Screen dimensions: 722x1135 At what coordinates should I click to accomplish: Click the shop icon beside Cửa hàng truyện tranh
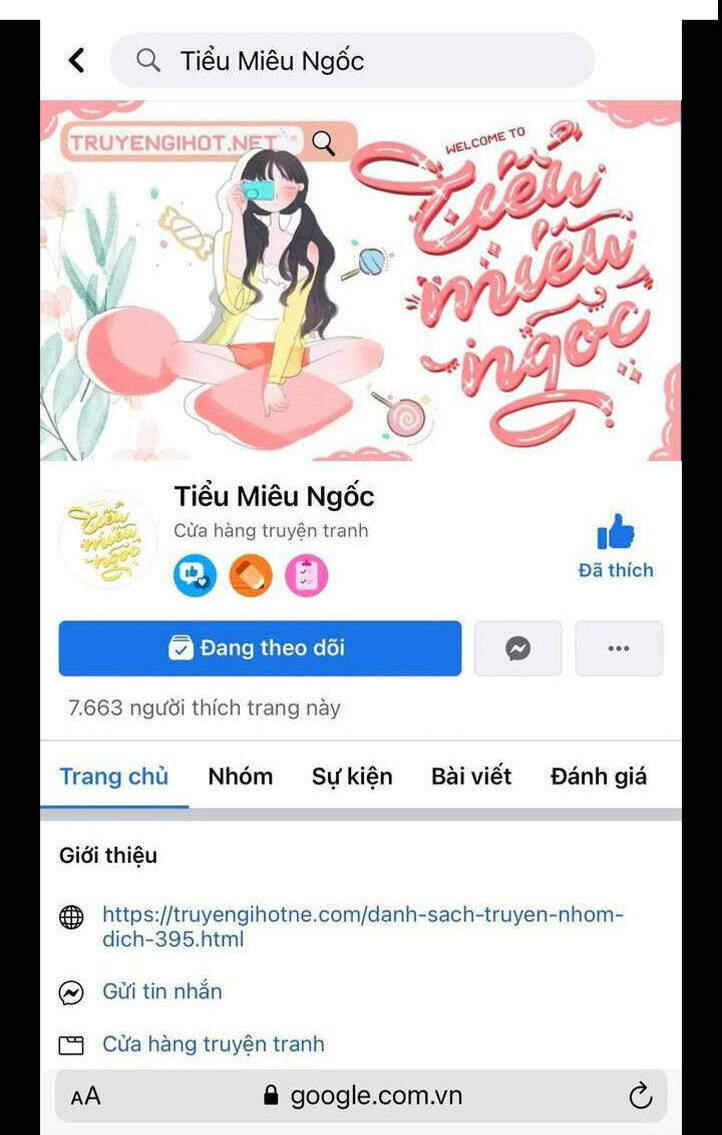pyautogui.click(x=70, y=1044)
